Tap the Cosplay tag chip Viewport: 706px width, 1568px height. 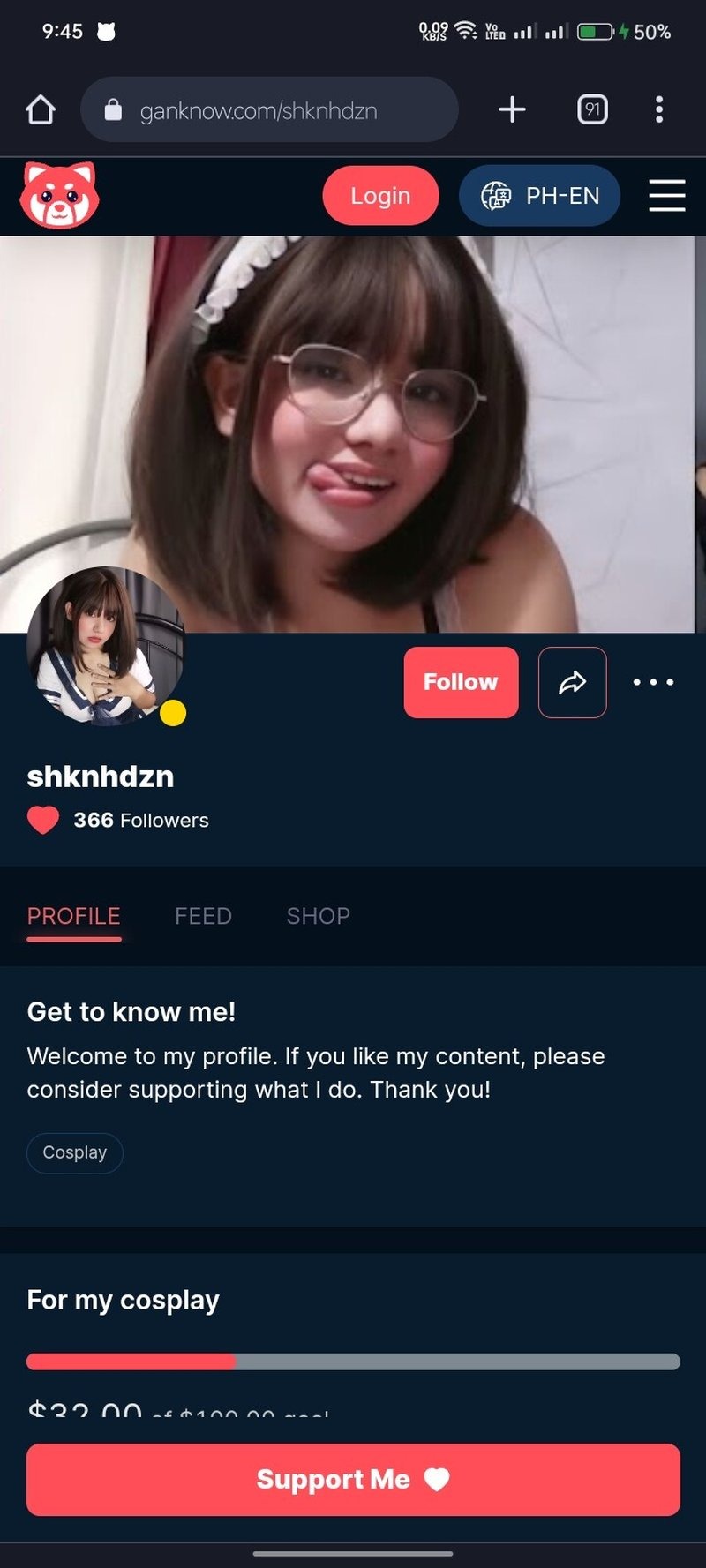coord(75,1152)
